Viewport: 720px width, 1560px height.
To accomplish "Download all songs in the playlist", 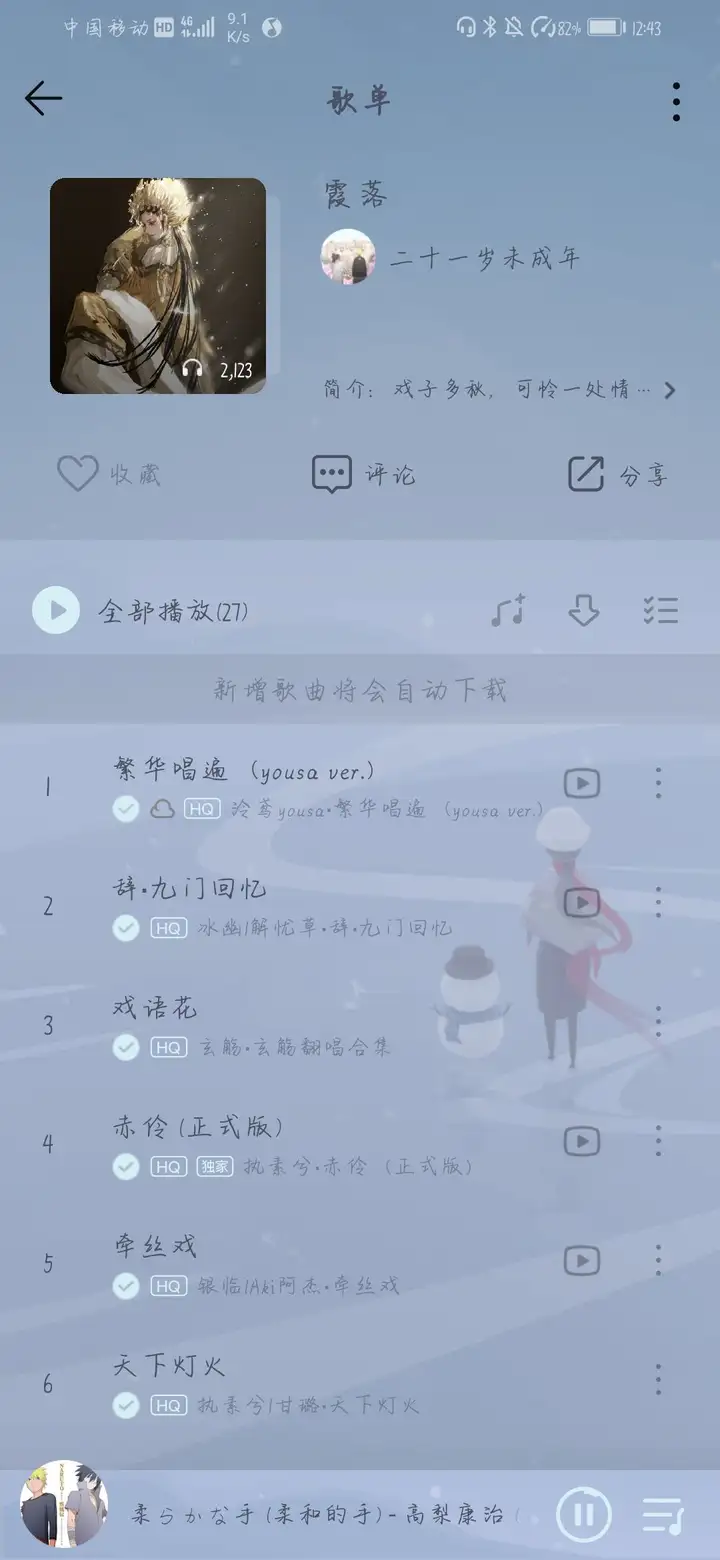I will pyautogui.click(x=583, y=610).
